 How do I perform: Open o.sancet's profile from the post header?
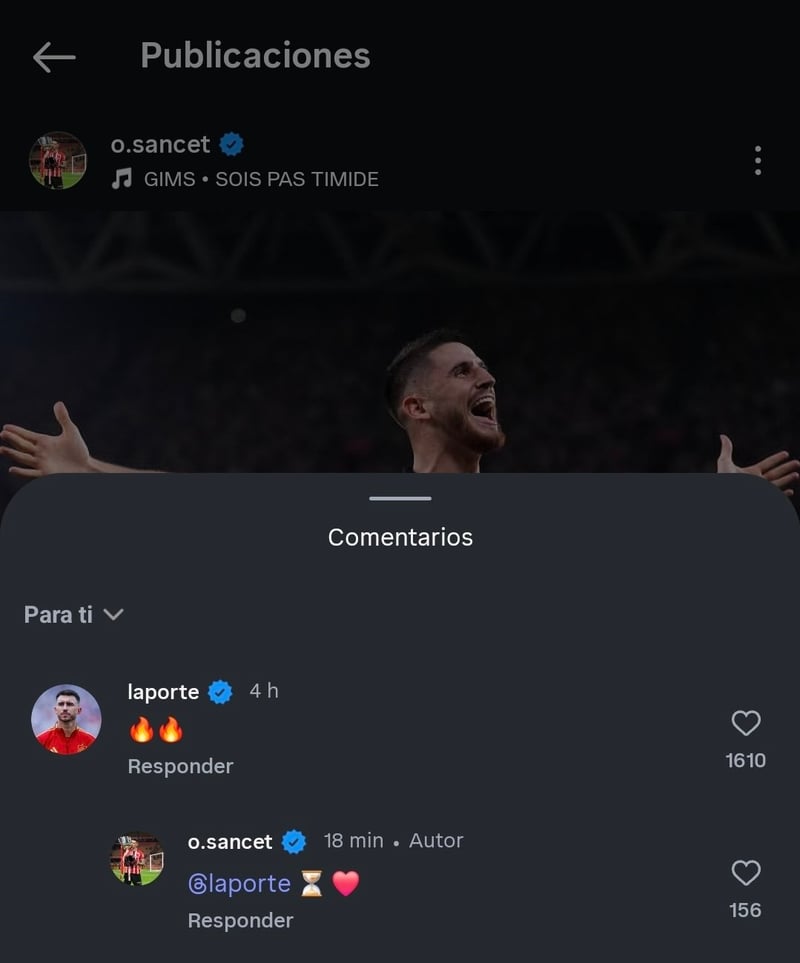[160, 144]
